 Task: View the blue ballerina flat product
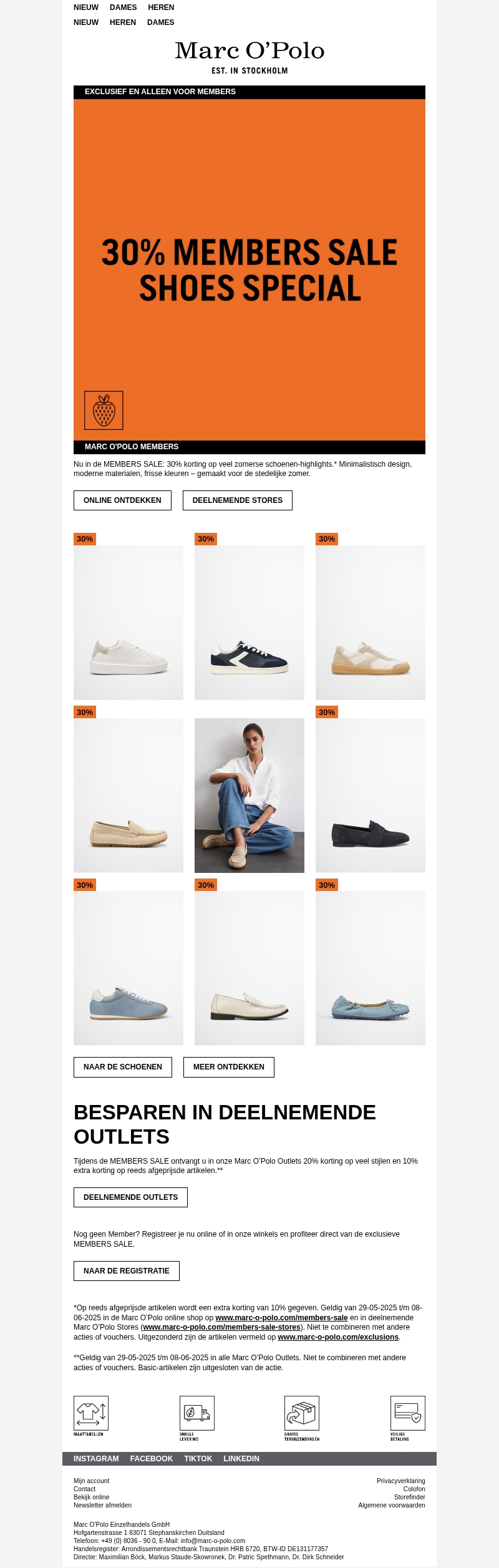tap(371, 968)
